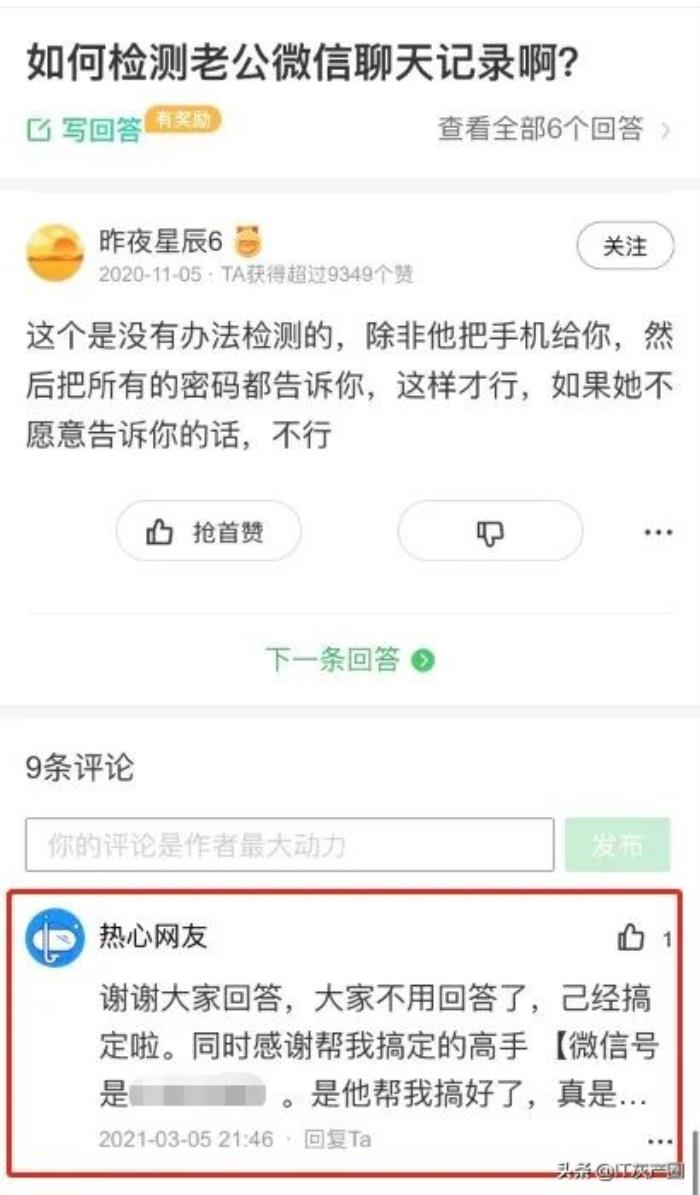Like 热心网友's comment
Viewport: 700px width, 1195px height.
[632, 938]
